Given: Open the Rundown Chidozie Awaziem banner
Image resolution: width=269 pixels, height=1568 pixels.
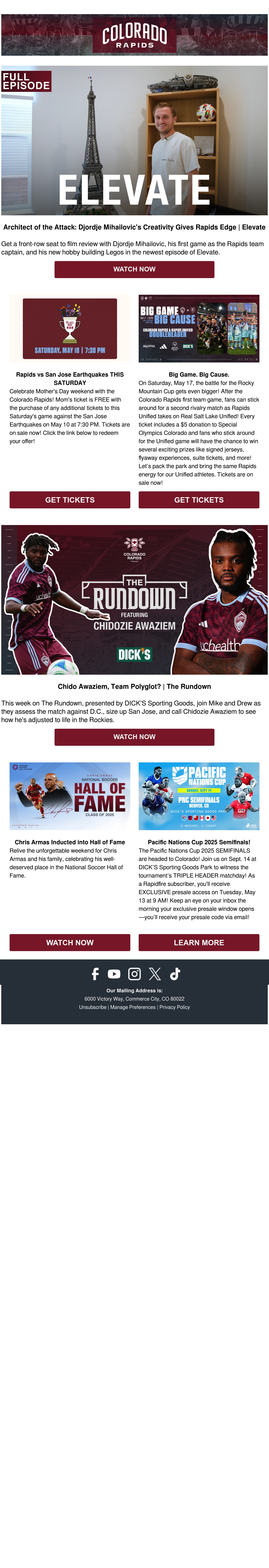Looking at the screenshot, I should (134, 600).
